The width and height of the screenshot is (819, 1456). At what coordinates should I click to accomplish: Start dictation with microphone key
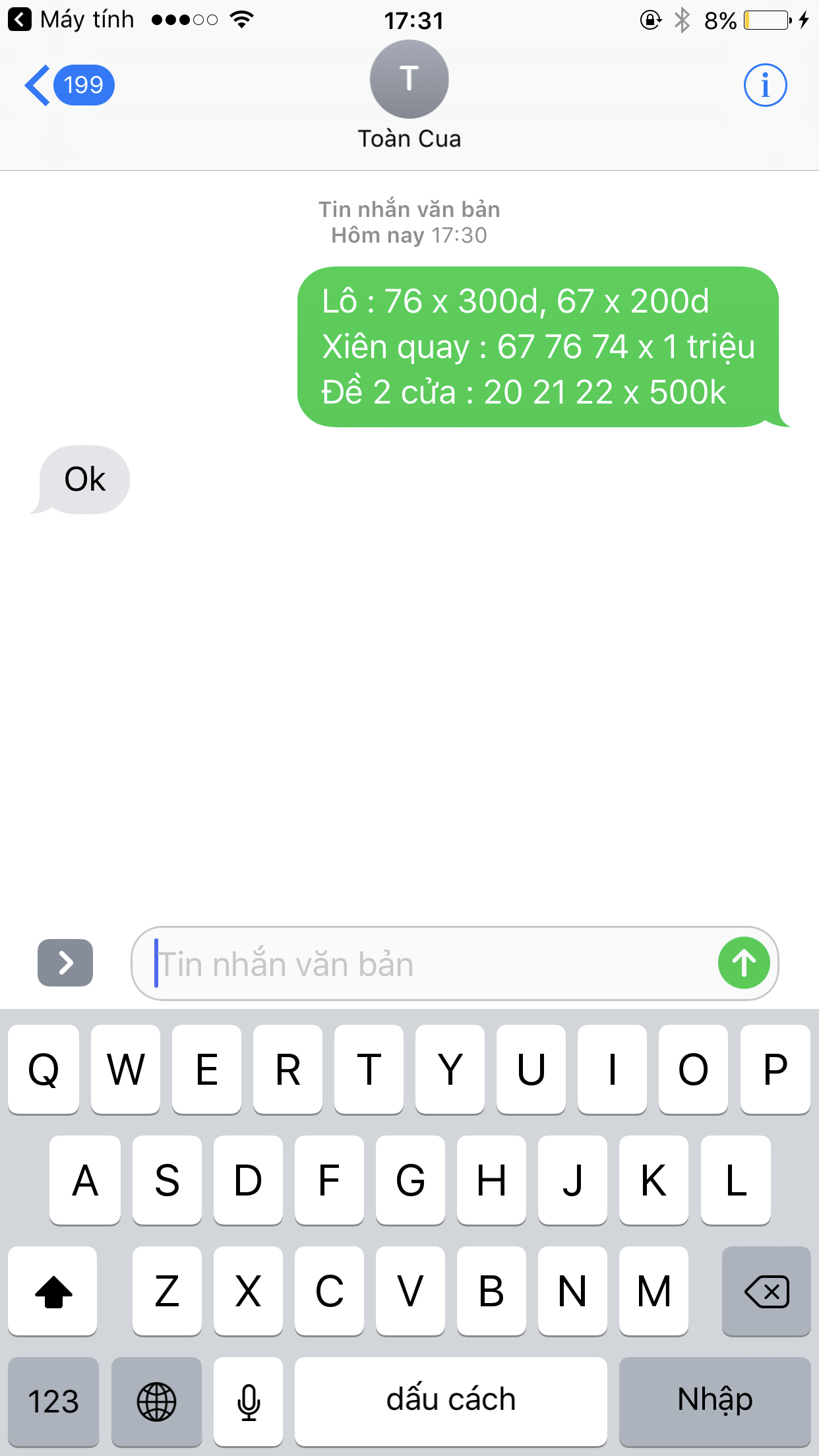click(249, 1401)
